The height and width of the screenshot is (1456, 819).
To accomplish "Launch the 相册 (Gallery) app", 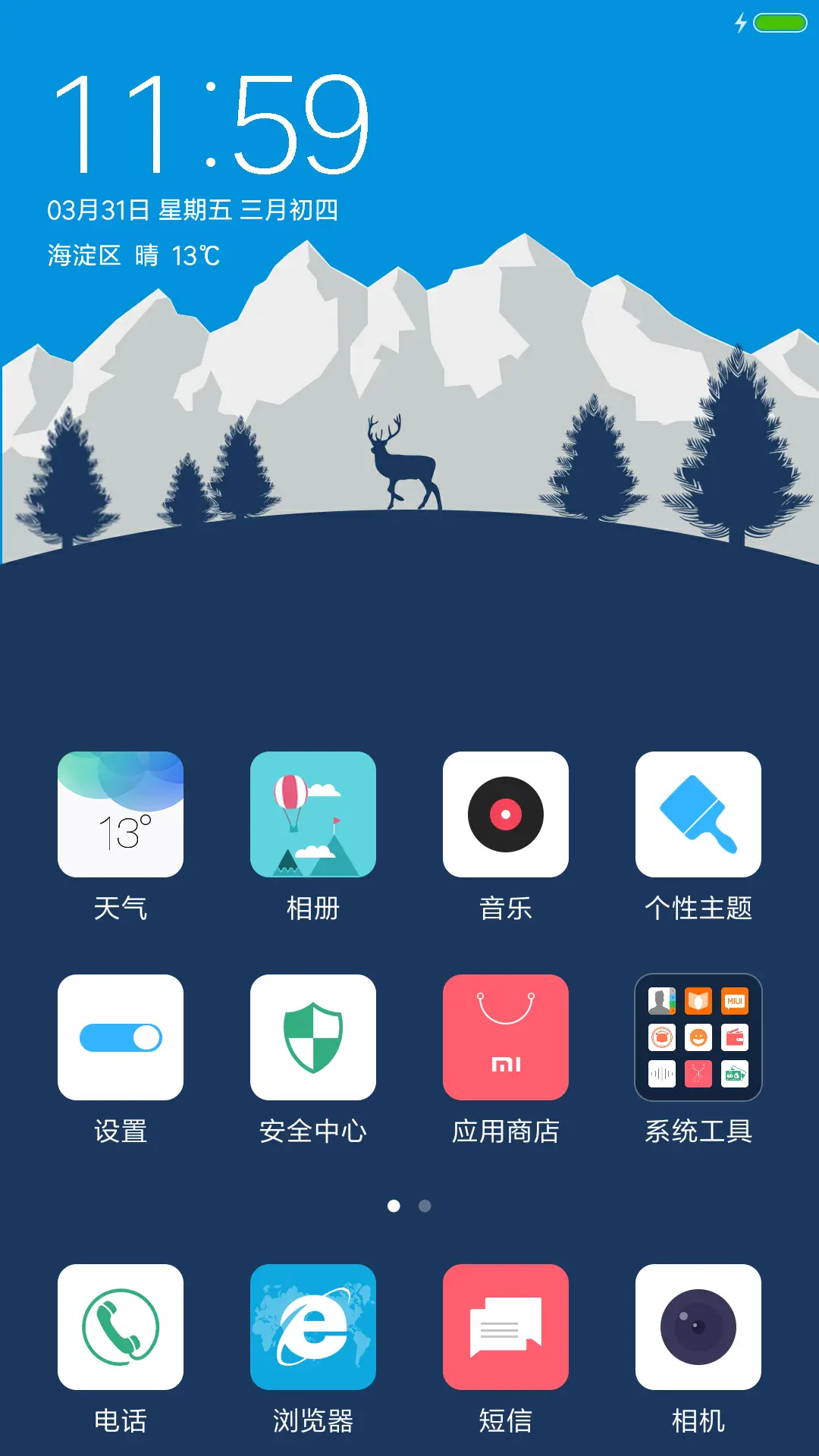I will (313, 813).
